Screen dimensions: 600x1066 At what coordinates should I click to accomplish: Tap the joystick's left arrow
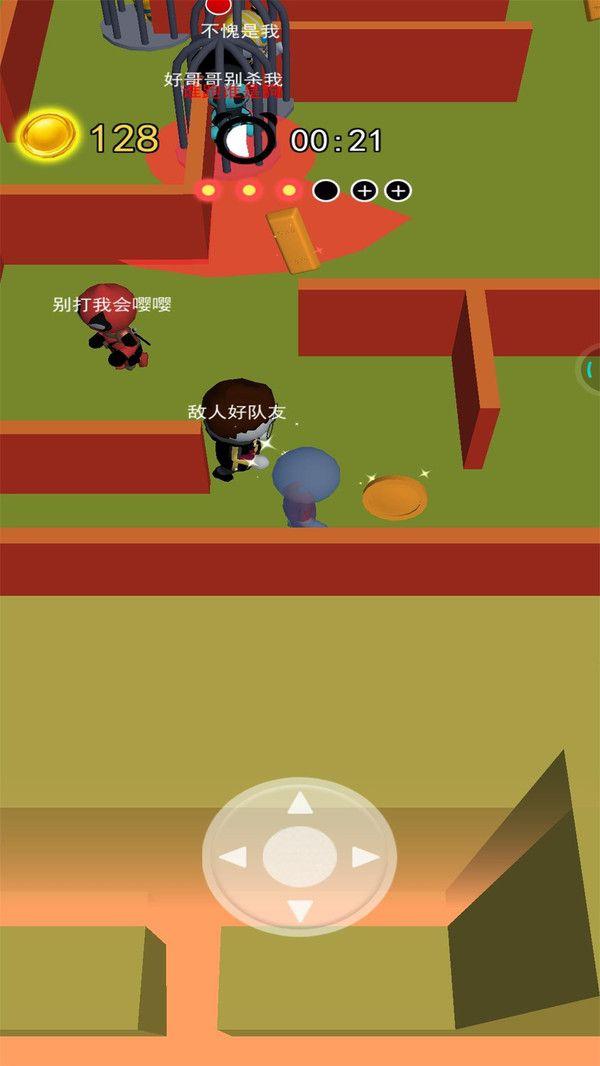tap(233, 857)
